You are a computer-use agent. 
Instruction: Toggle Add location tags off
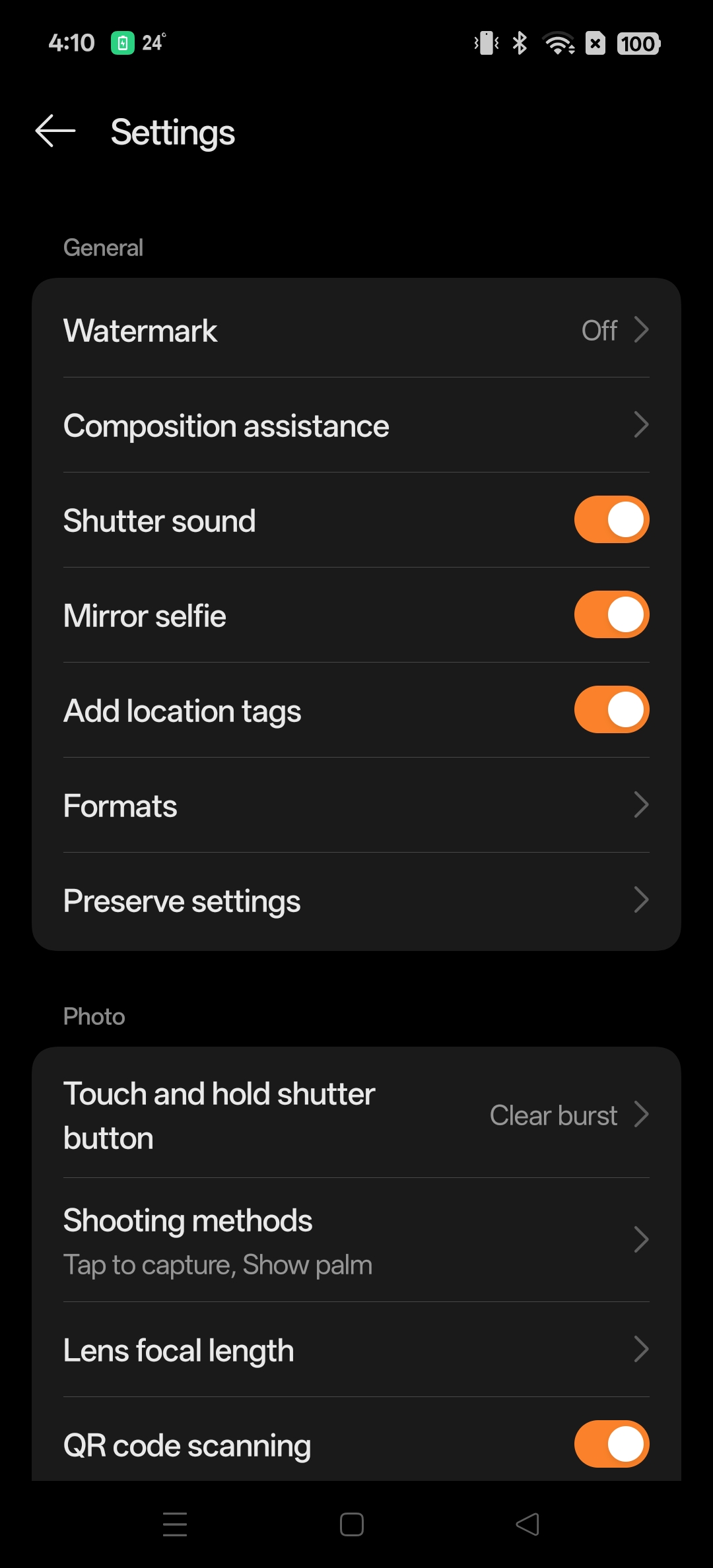(x=611, y=710)
